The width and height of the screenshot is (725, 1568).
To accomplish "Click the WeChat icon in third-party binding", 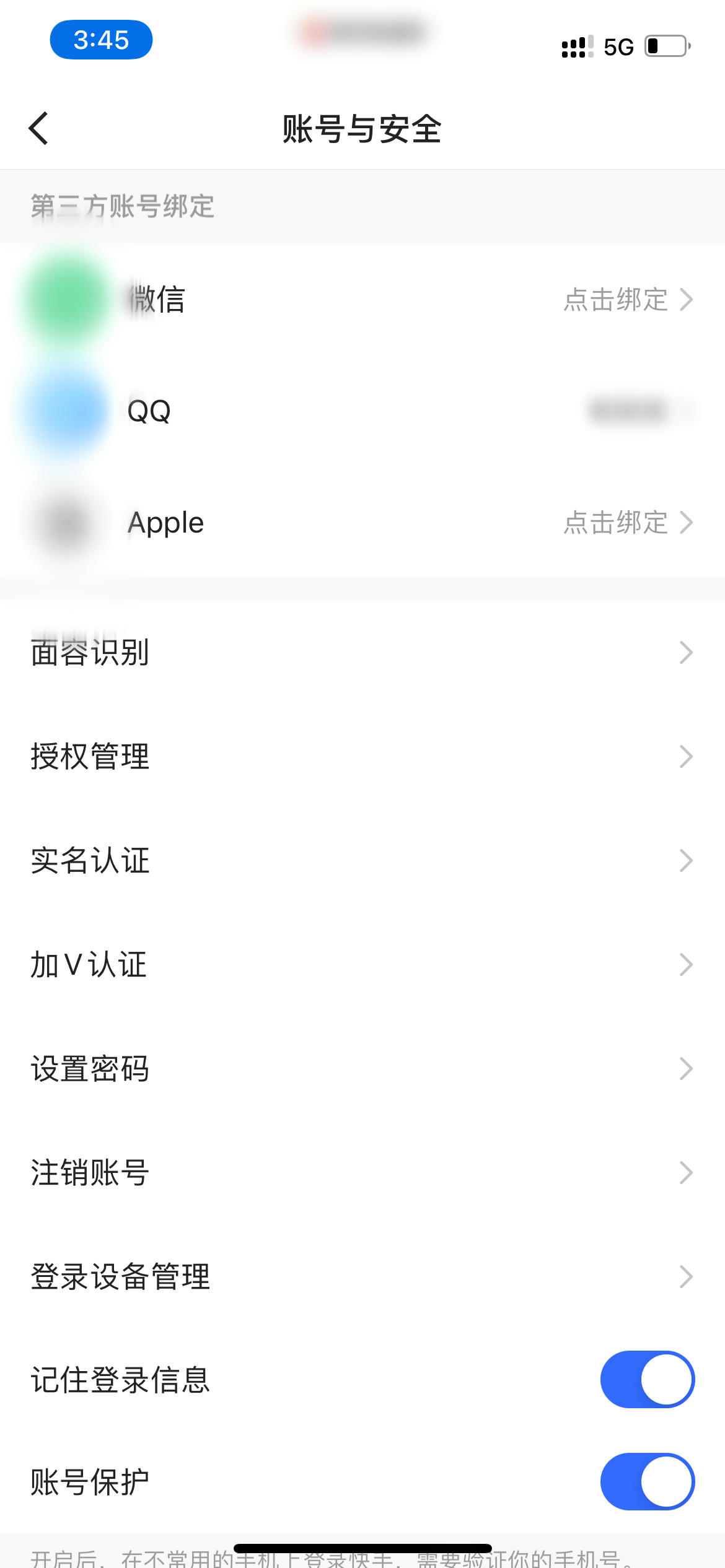I will tap(65, 299).
